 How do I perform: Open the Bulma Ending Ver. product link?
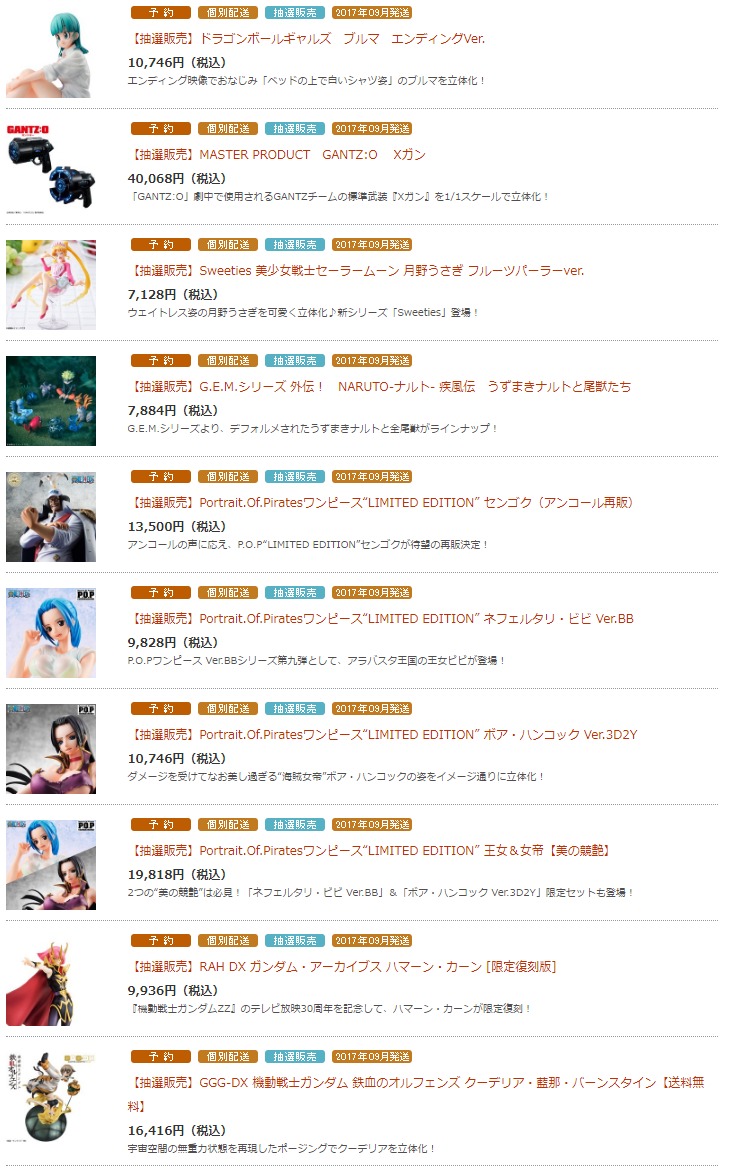(307, 38)
